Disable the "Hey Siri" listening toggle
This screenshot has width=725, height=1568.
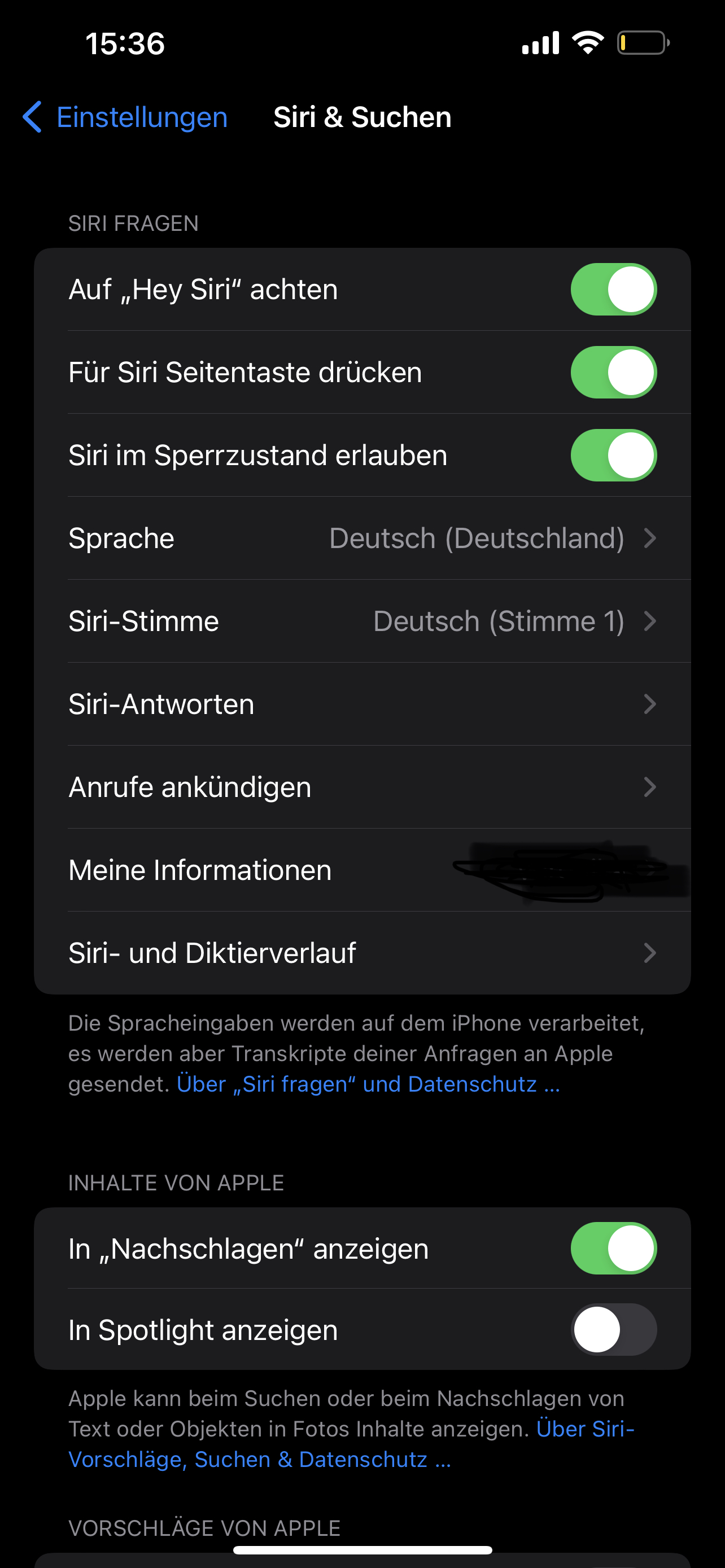point(613,289)
